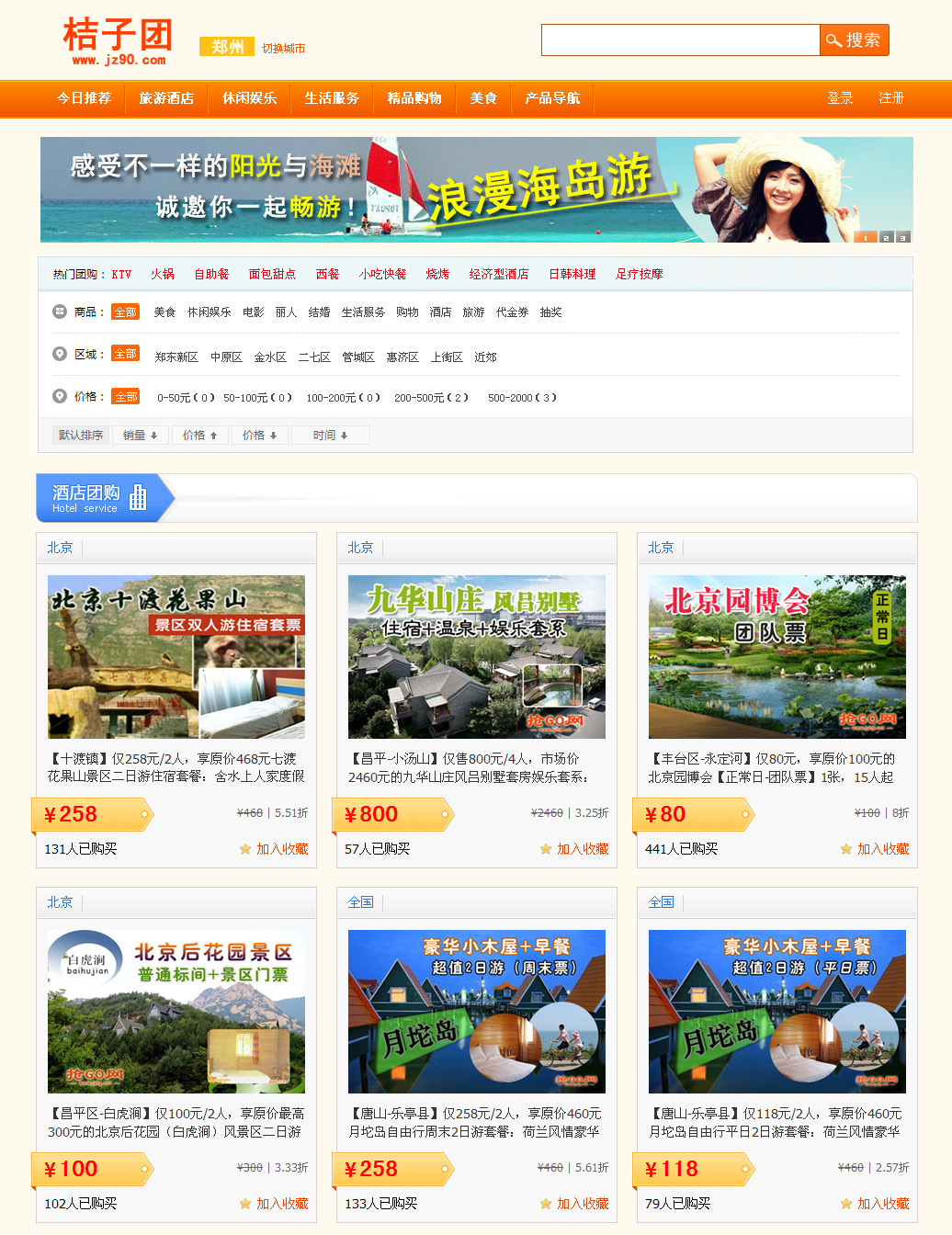The width and height of the screenshot is (952, 1235).
Task: Select the 火锅 hot group-buy link
Action: tap(163, 274)
